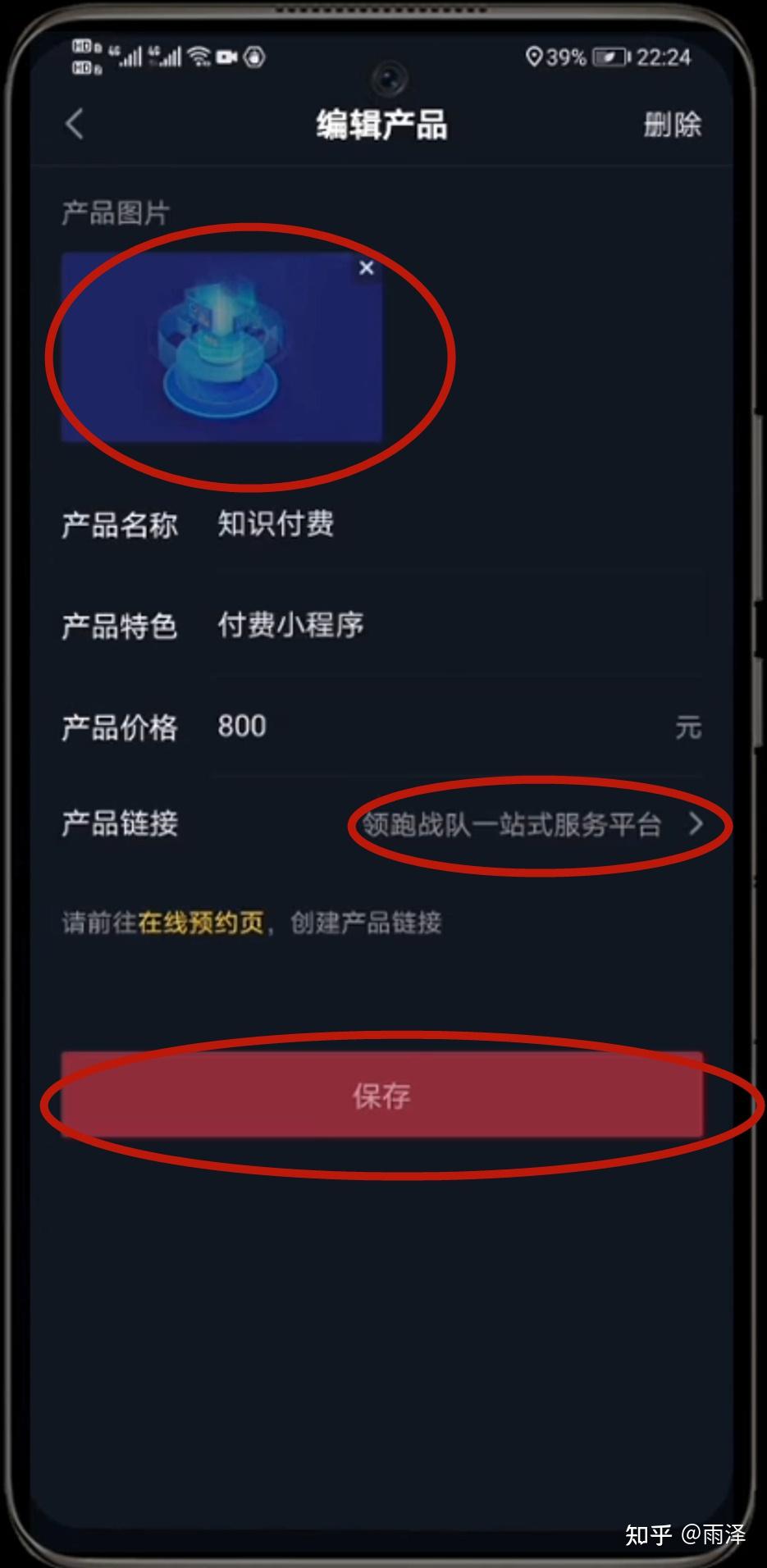Remove the product image with X
Viewport: 767px width, 1568px height.
click(x=367, y=268)
